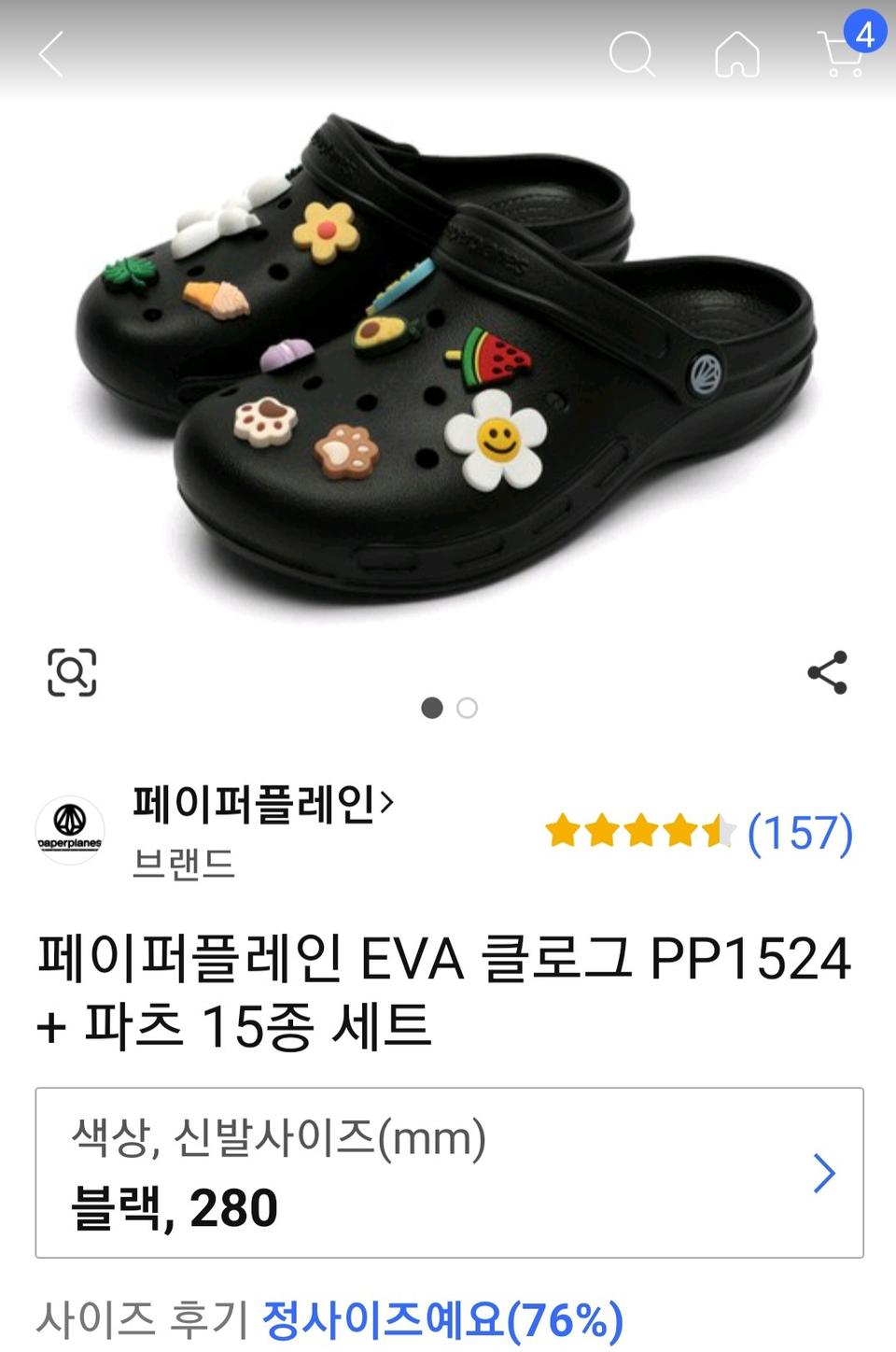Tap the back arrow at top left

tap(51, 56)
